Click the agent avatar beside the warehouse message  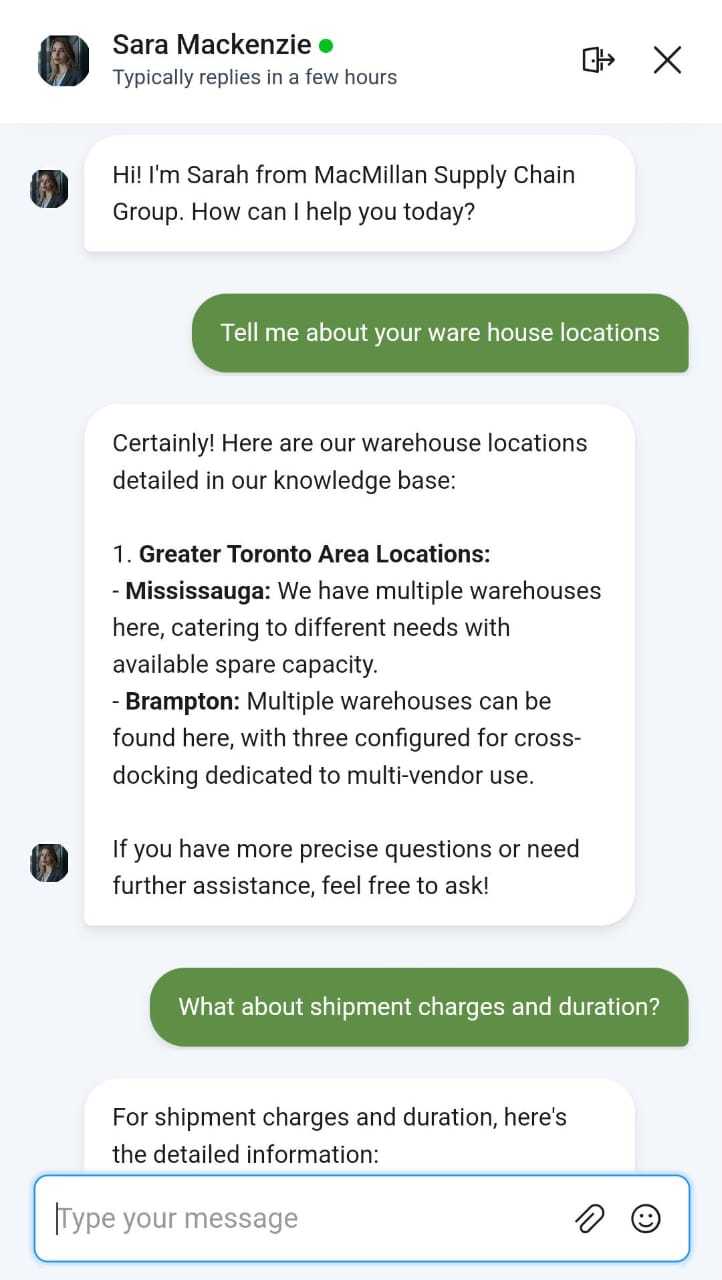pyautogui.click(x=48, y=862)
